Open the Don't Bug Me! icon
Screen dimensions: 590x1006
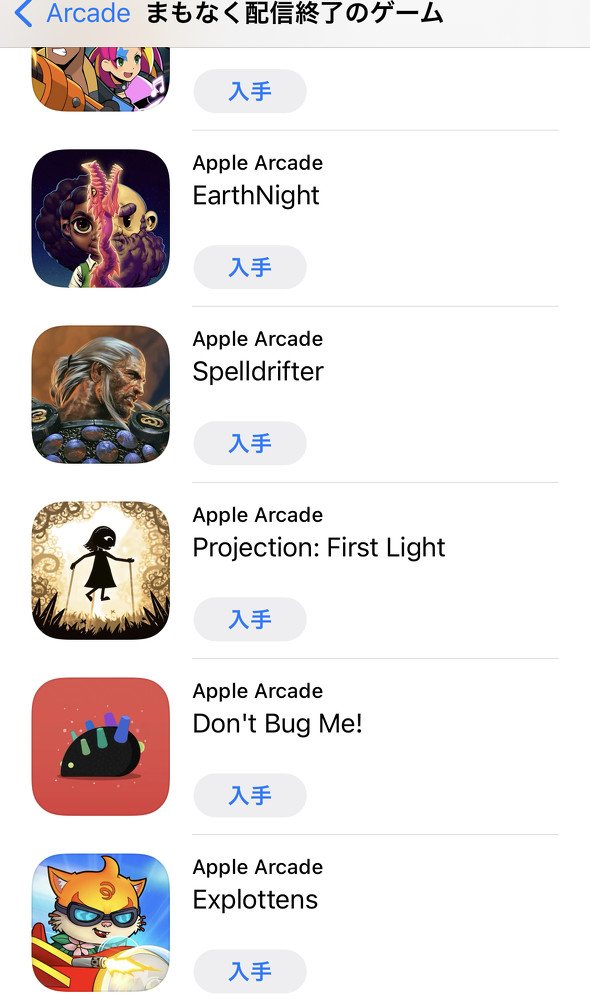101,747
